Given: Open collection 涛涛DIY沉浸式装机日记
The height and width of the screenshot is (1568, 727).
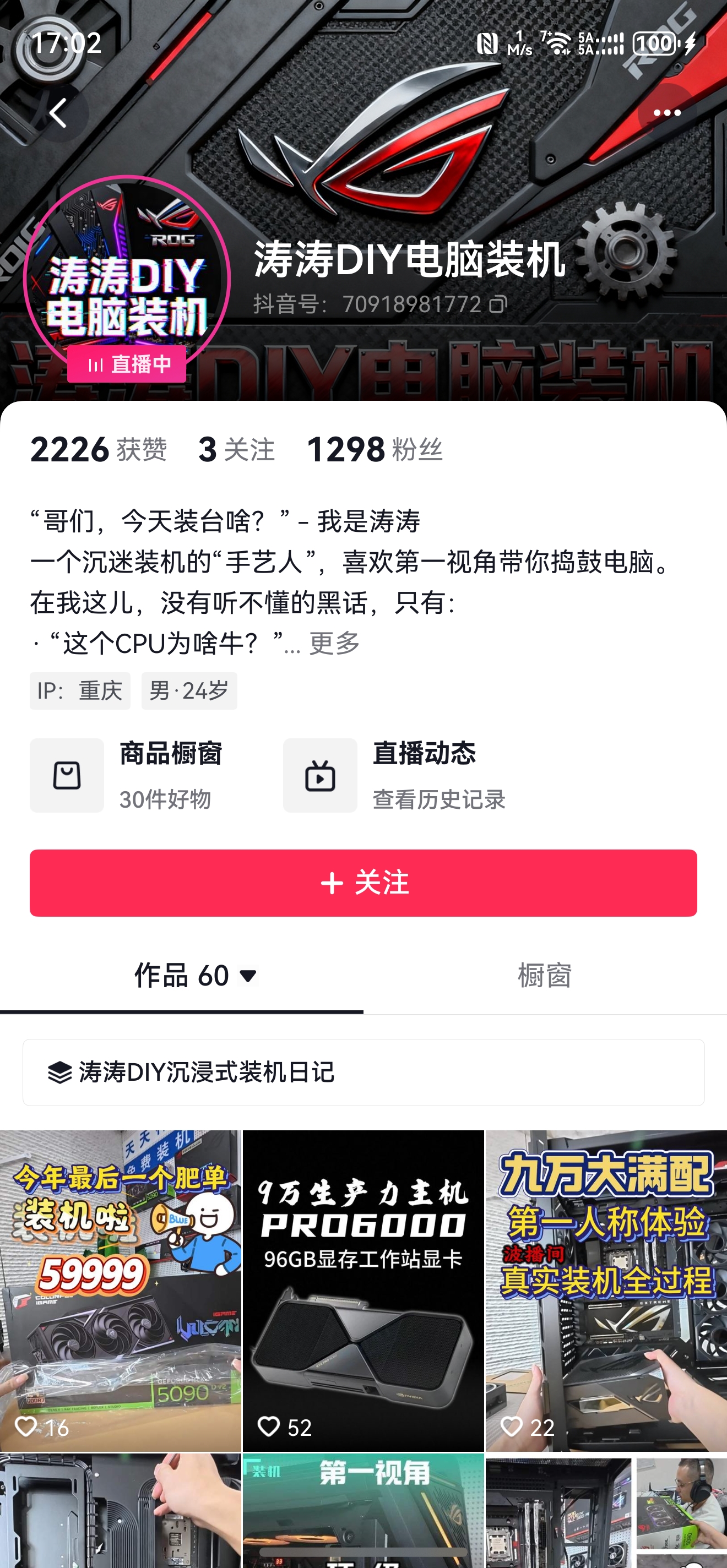Looking at the screenshot, I should (x=363, y=1072).
